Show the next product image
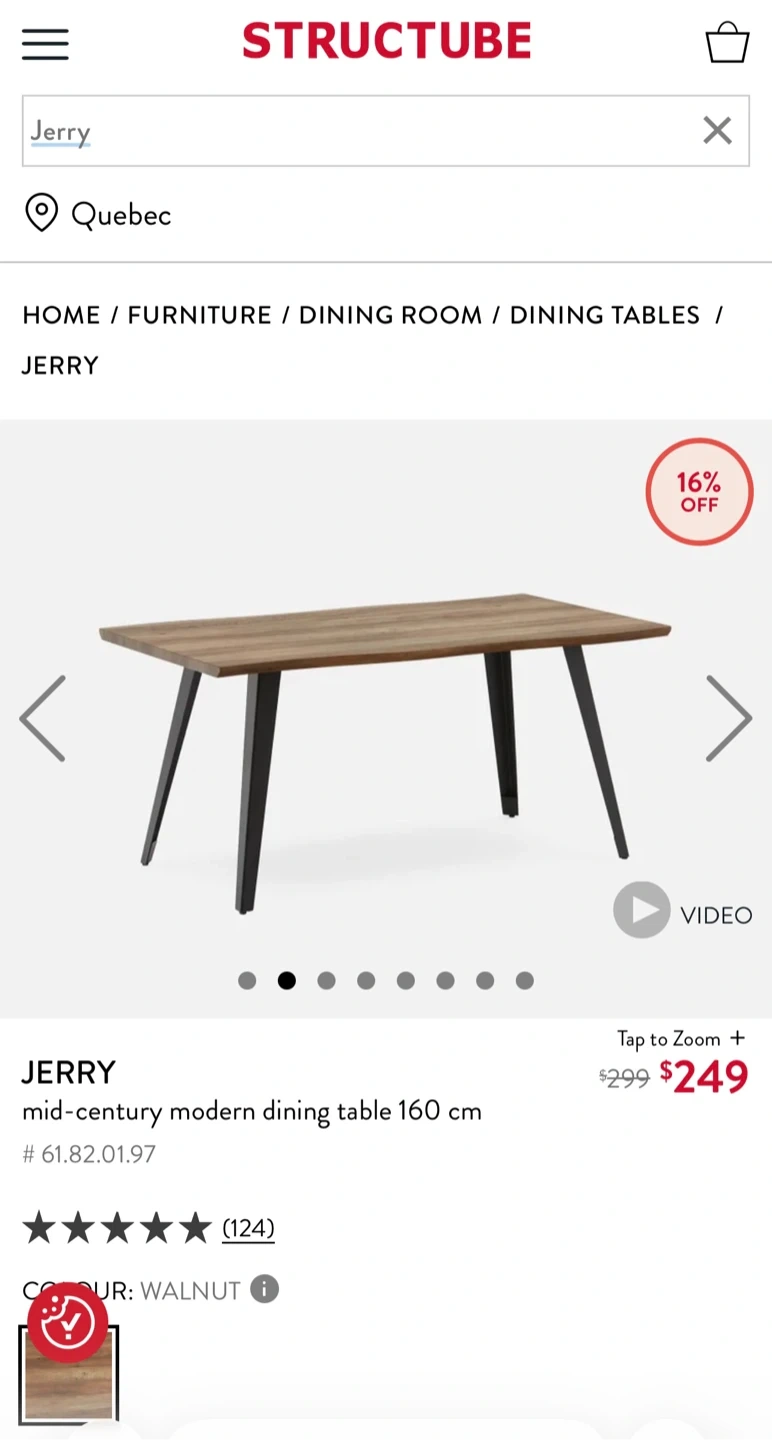The height and width of the screenshot is (1440, 772). [728, 718]
